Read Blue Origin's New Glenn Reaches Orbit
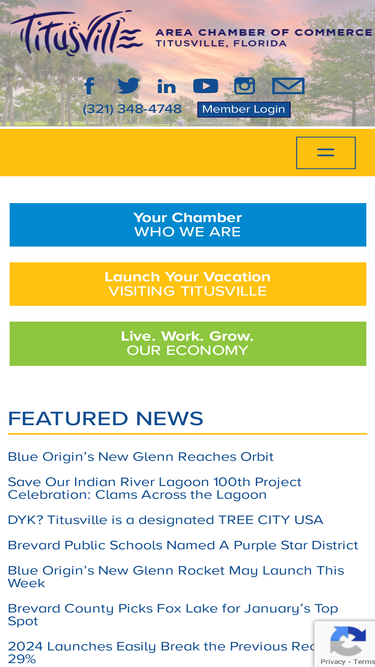This screenshot has height=667, width=375. tap(140, 457)
